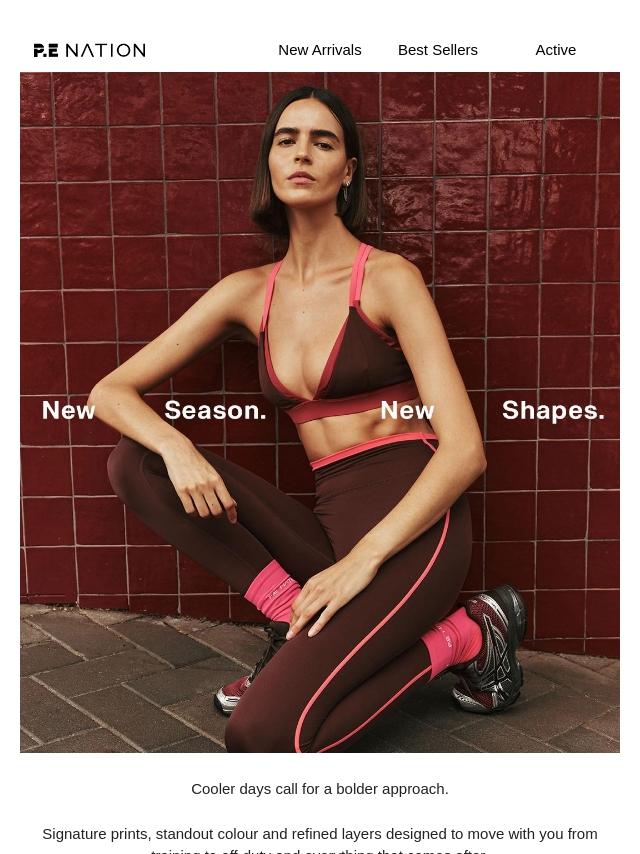Image resolution: width=640 pixels, height=854 pixels.
Task: Open the Best Sellers link
Action: tap(437, 50)
